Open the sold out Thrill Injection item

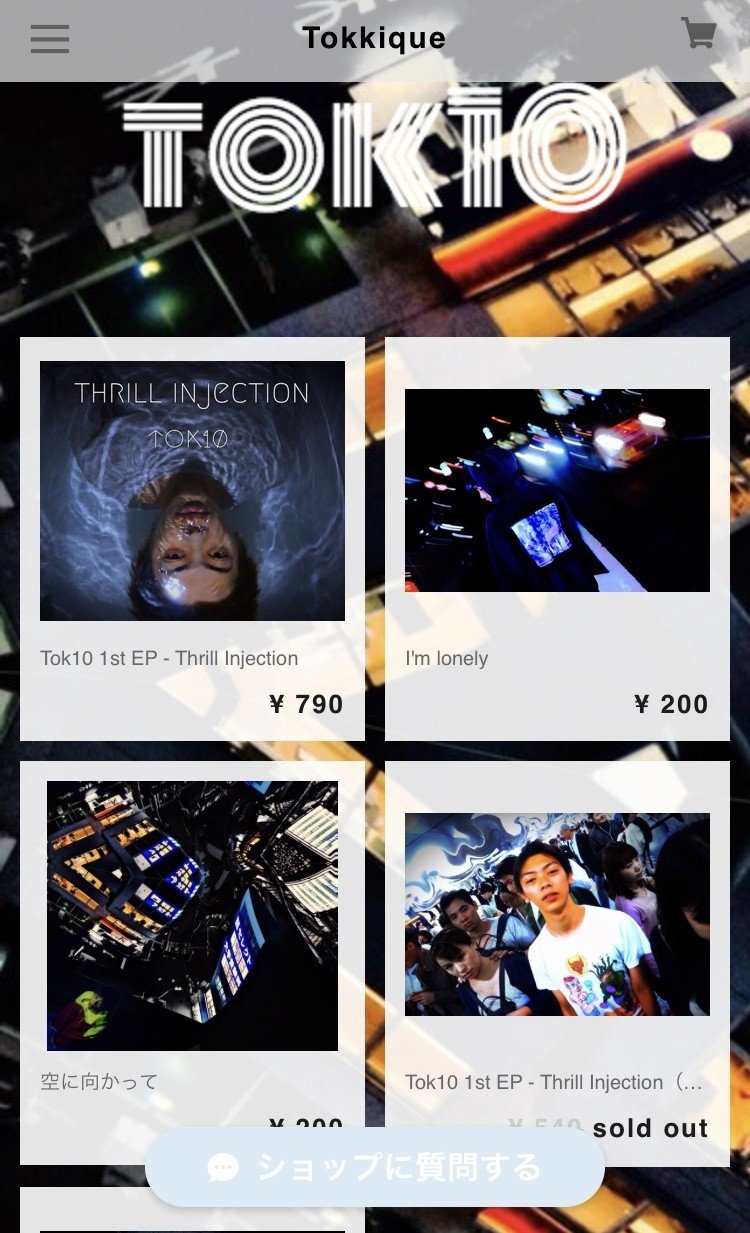[x=557, y=915]
